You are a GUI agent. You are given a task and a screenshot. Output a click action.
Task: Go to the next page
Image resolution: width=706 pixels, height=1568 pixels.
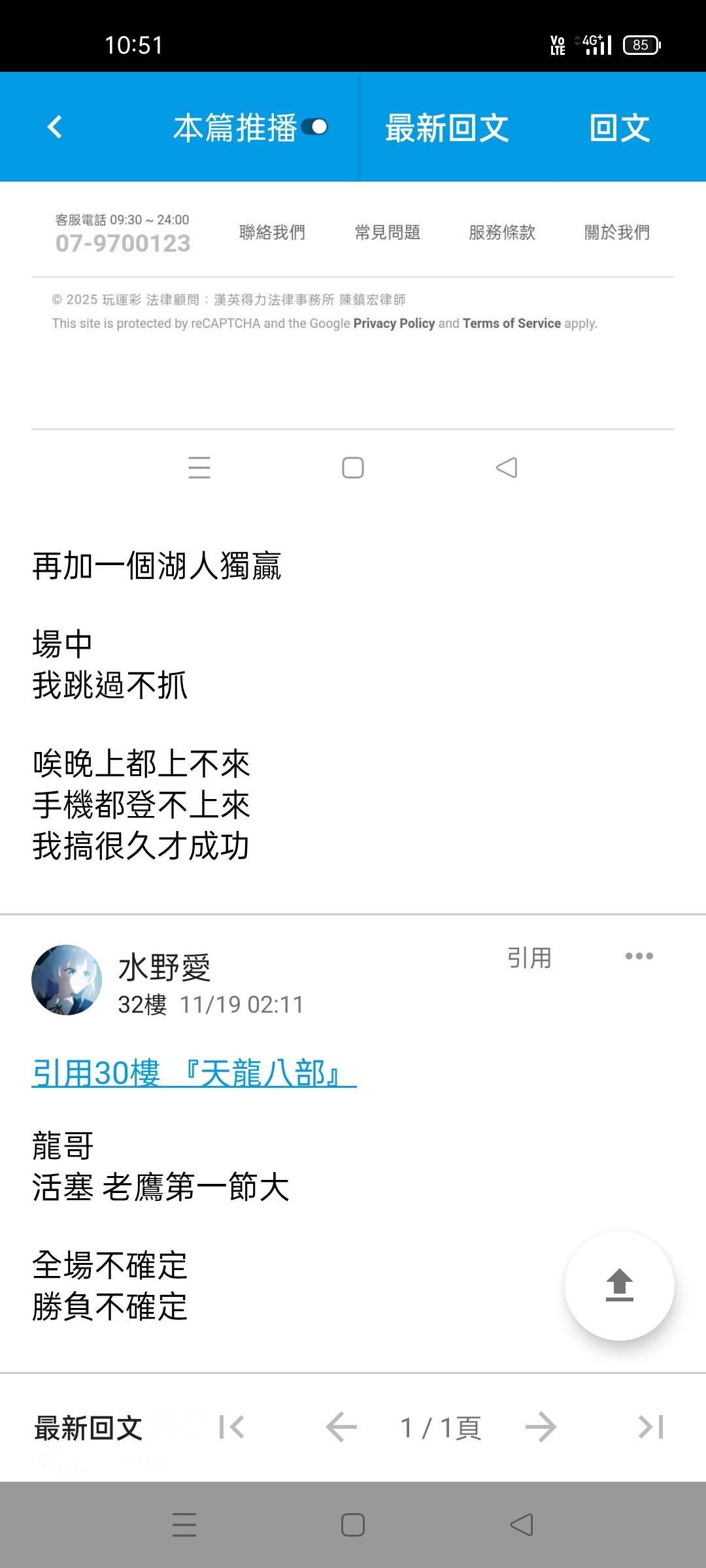(541, 1428)
